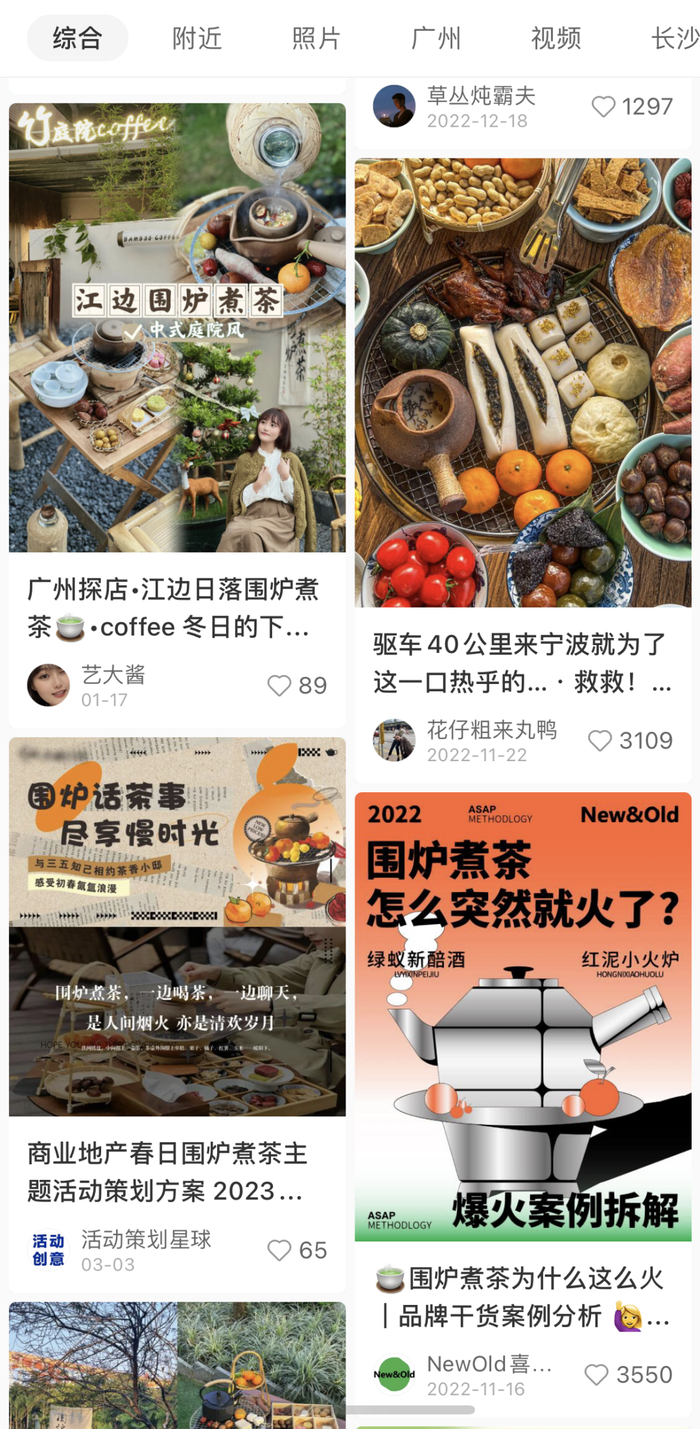
Task: Open 活动策划星球's profile avatar
Action: (48, 1250)
